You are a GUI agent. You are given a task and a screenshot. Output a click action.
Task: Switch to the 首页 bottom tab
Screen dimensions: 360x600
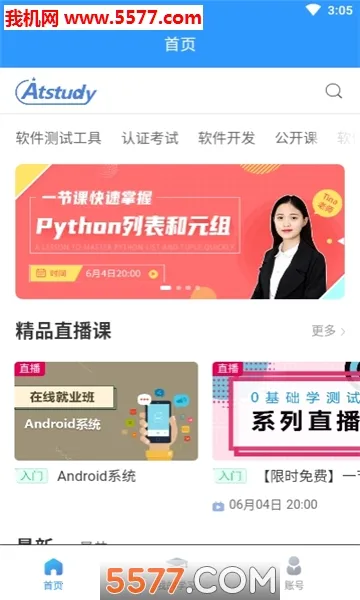tap(53, 574)
